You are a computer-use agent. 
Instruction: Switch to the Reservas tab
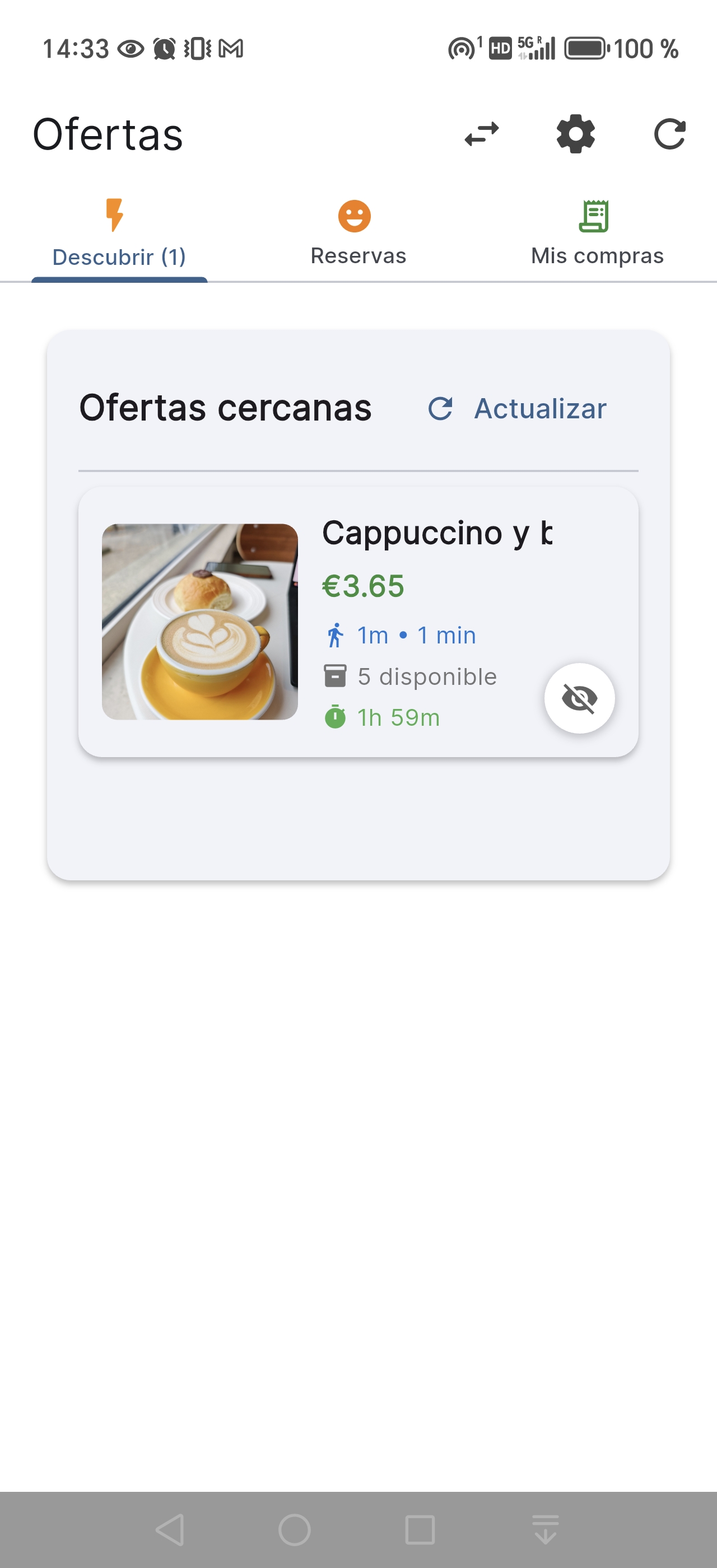click(356, 255)
